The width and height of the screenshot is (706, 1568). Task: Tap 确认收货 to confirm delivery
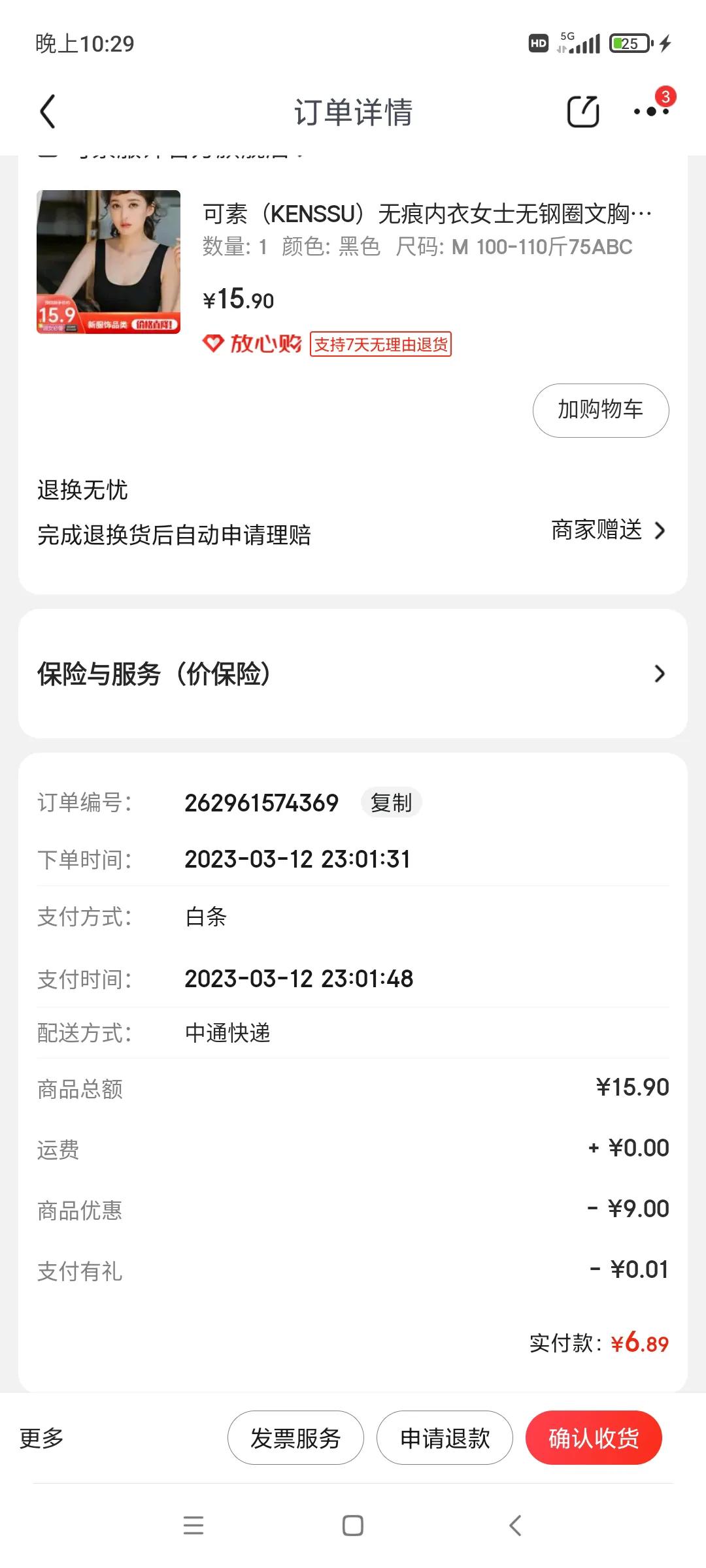point(593,1437)
